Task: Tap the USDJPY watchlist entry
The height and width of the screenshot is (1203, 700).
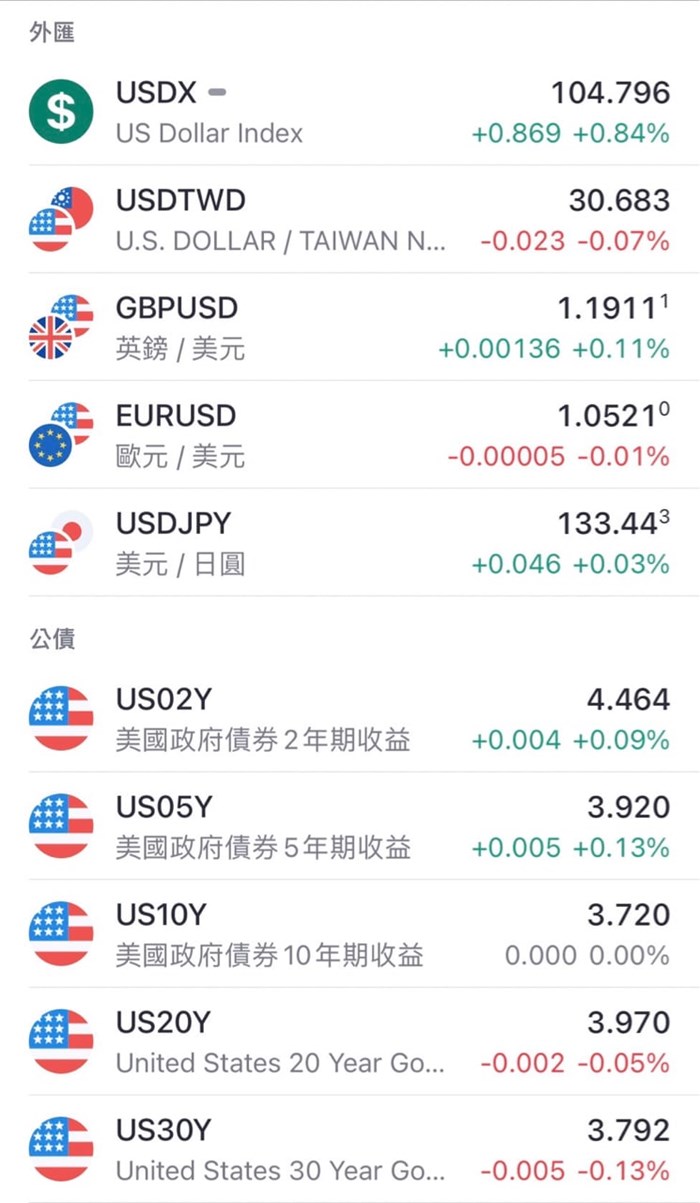Action: tap(350, 544)
